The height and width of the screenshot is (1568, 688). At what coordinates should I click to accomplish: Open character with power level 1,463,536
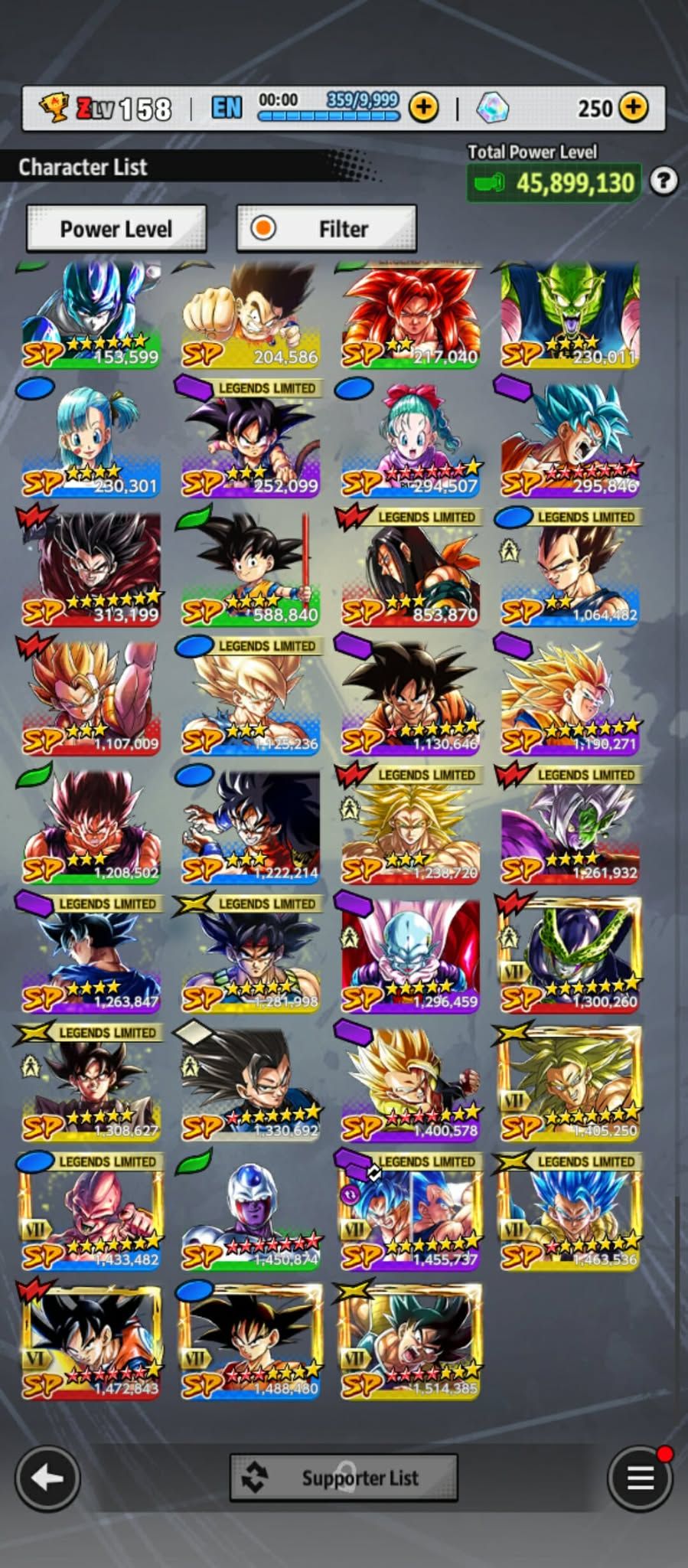(x=570, y=1213)
